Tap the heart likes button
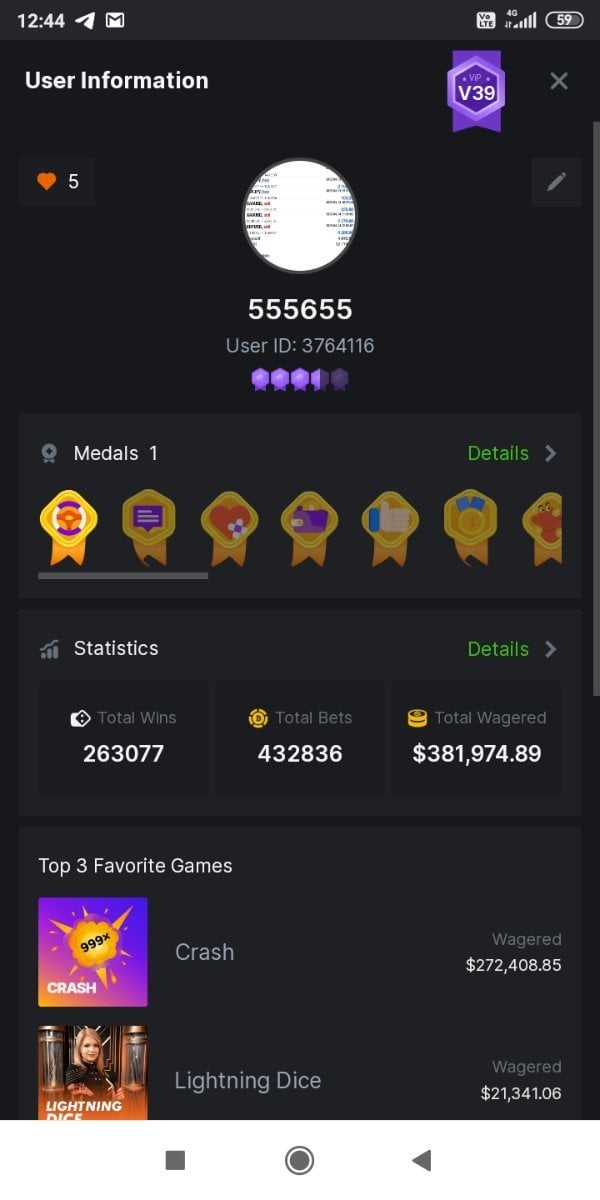 (57, 181)
